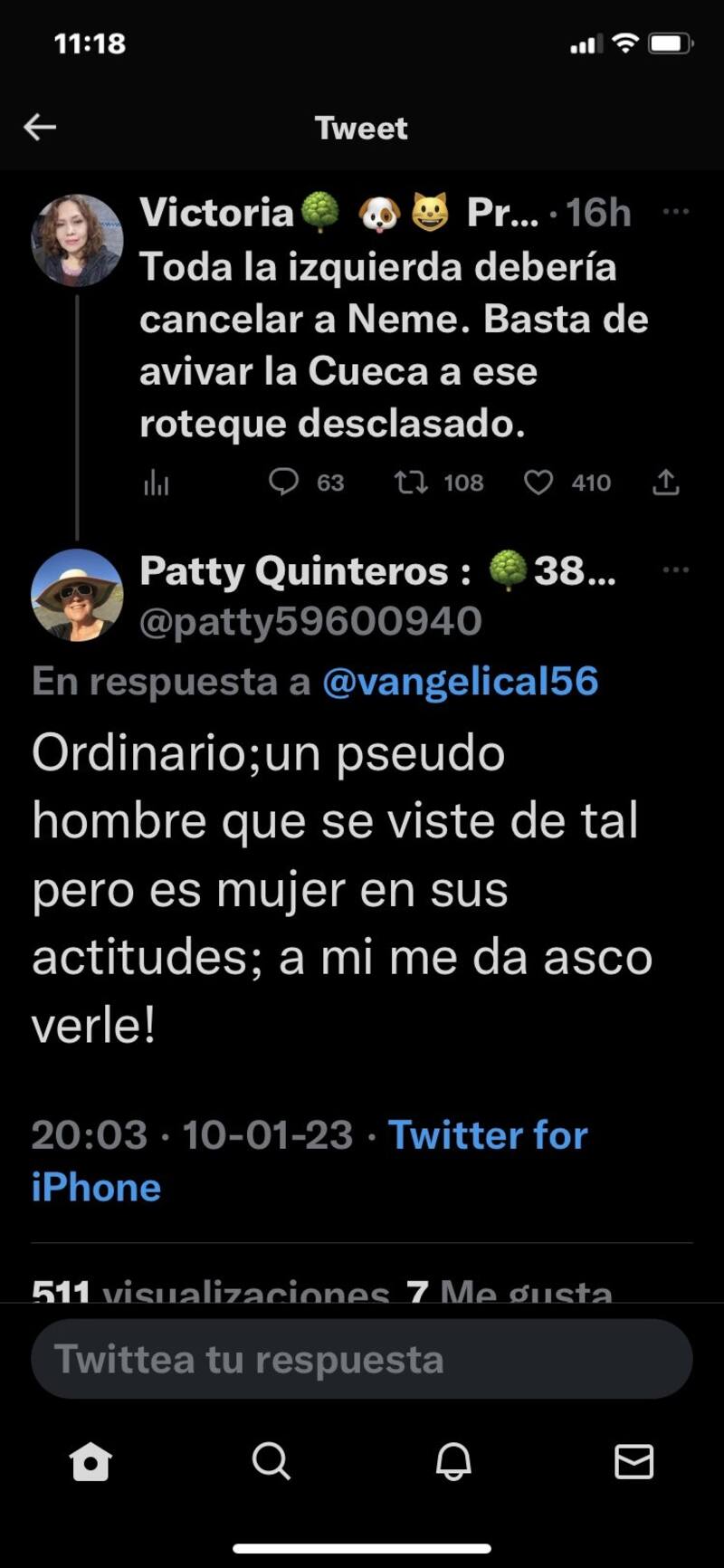Go back using the top-left arrow

[x=40, y=128]
